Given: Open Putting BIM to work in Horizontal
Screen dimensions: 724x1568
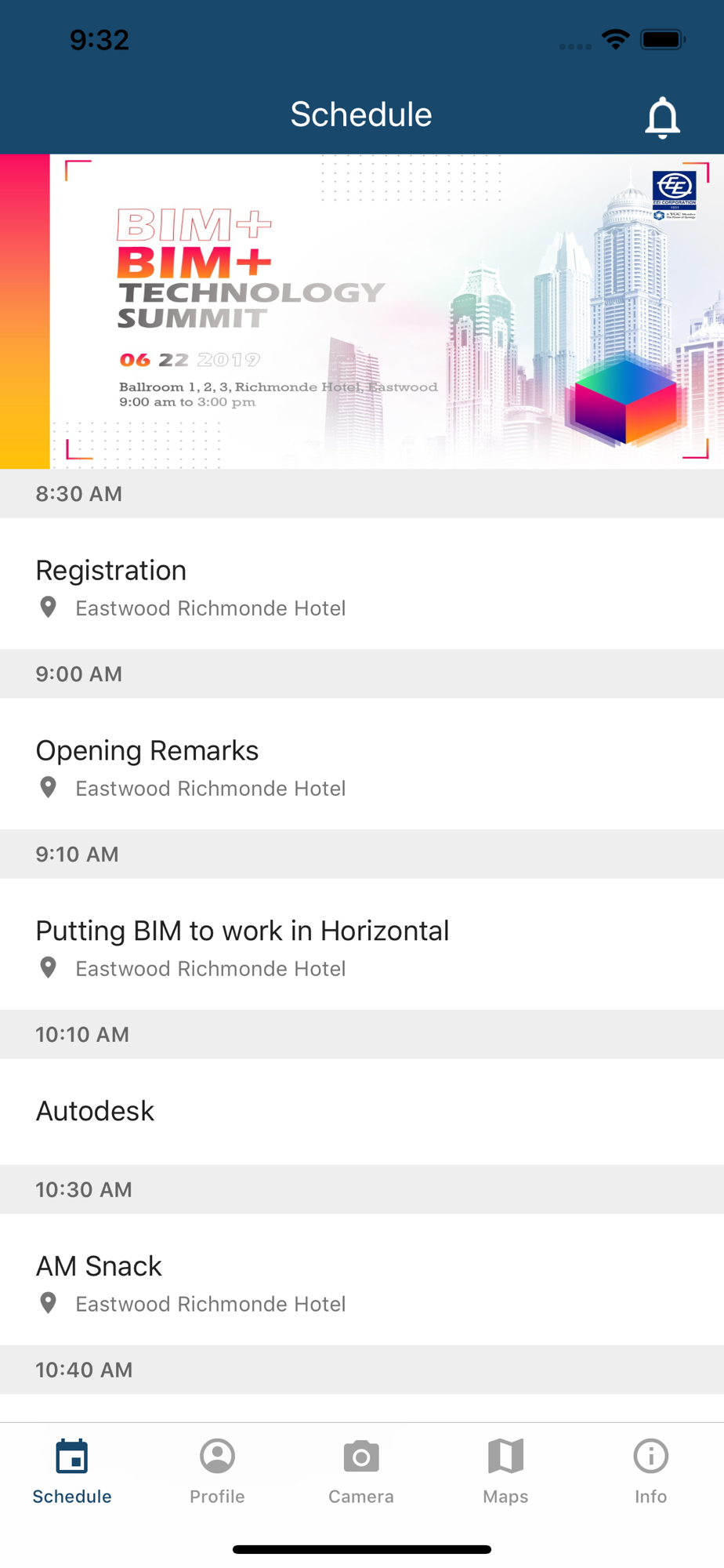Looking at the screenshot, I should pyautogui.click(x=362, y=944).
